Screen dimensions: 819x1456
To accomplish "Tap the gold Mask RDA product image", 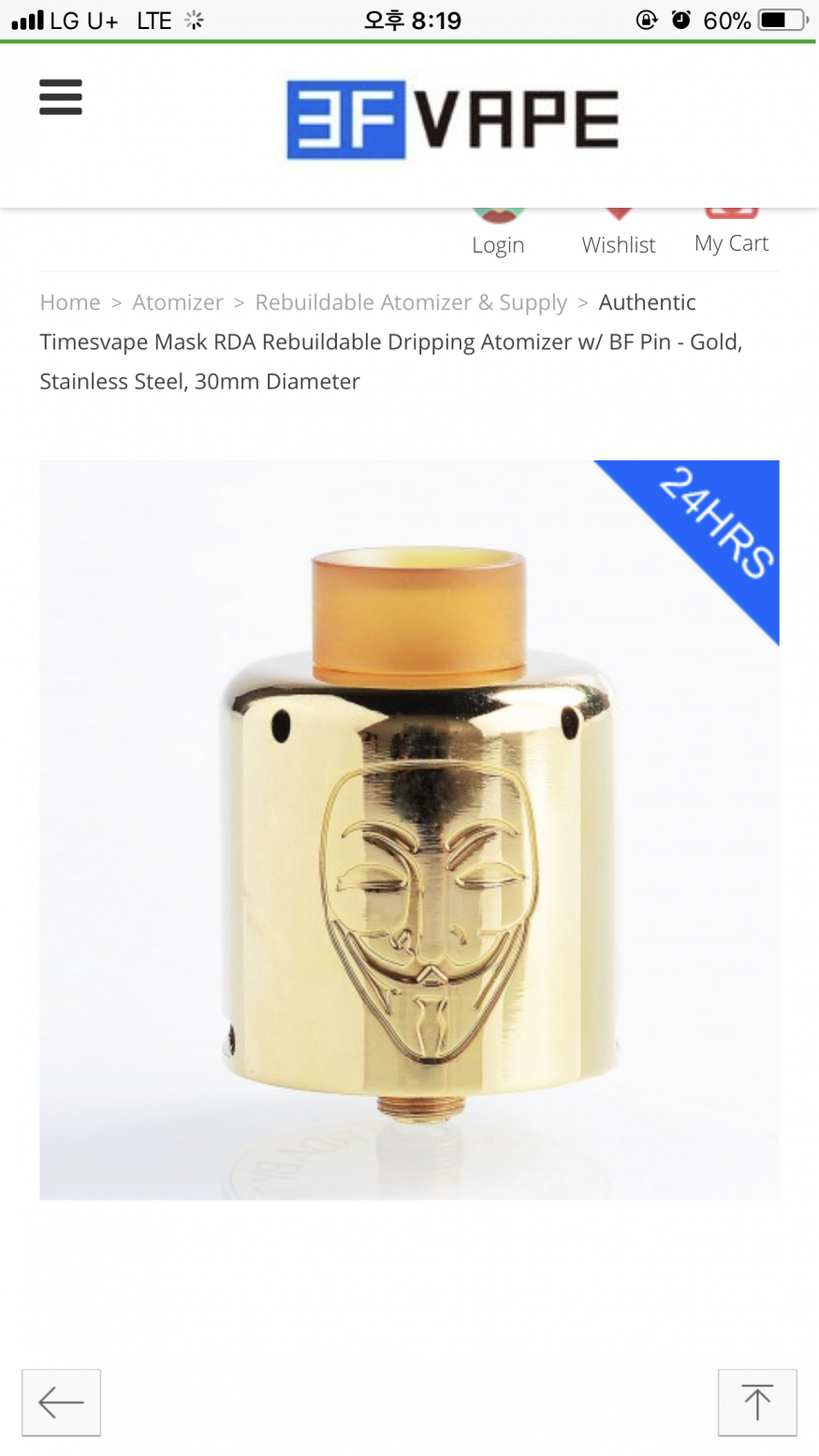I will (409, 829).
